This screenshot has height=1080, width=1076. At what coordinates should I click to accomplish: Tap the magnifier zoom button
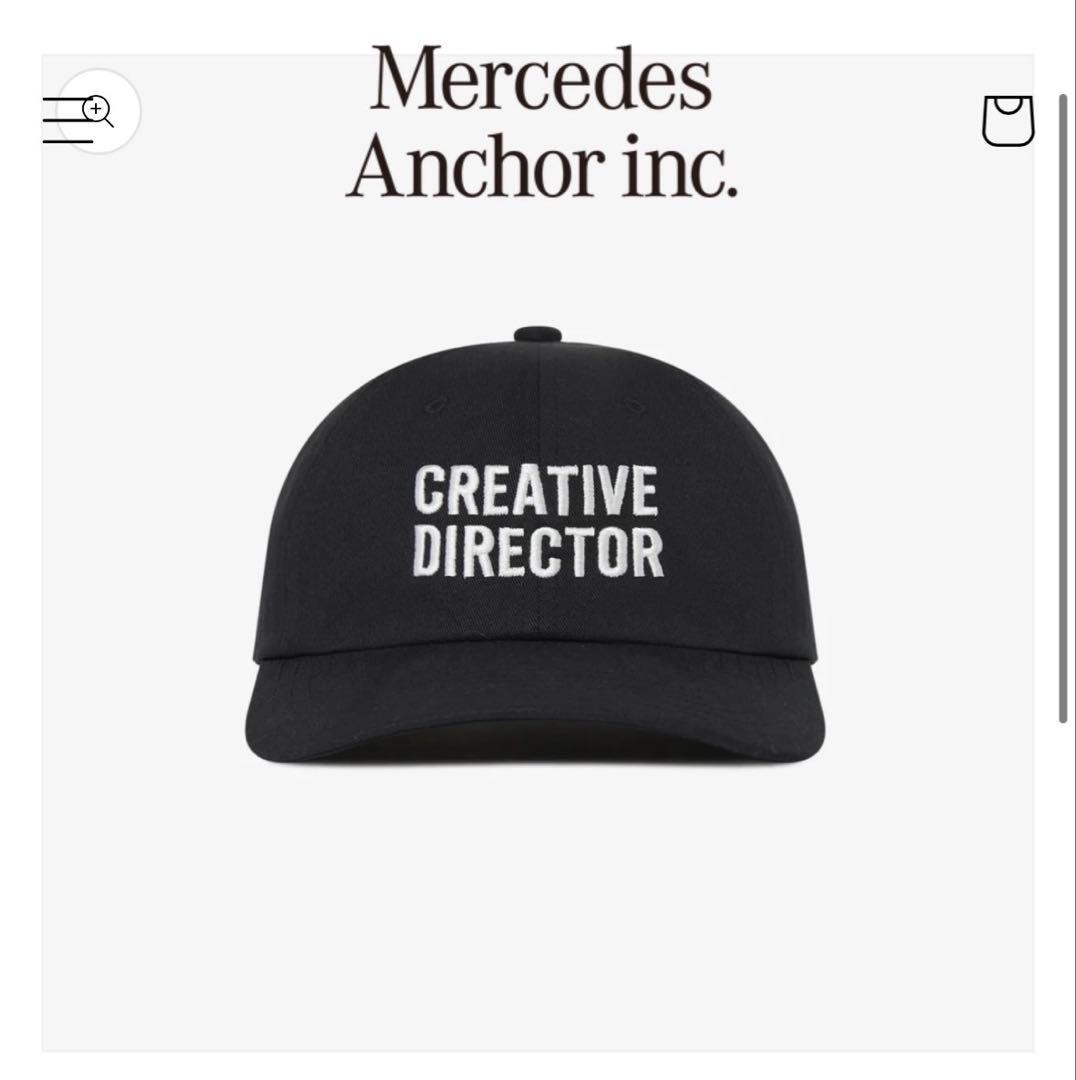(99, 112)
